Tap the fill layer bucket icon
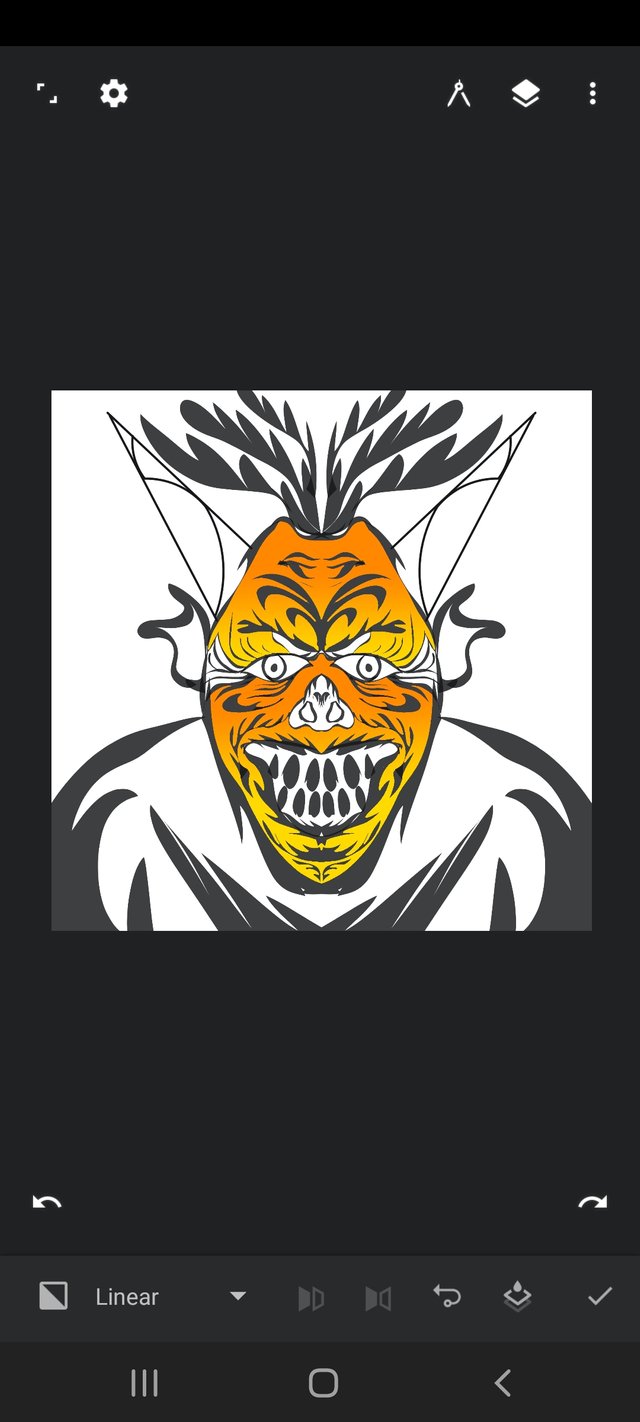The height and width of the screenshot is (1422, 640). [517, 1297]
